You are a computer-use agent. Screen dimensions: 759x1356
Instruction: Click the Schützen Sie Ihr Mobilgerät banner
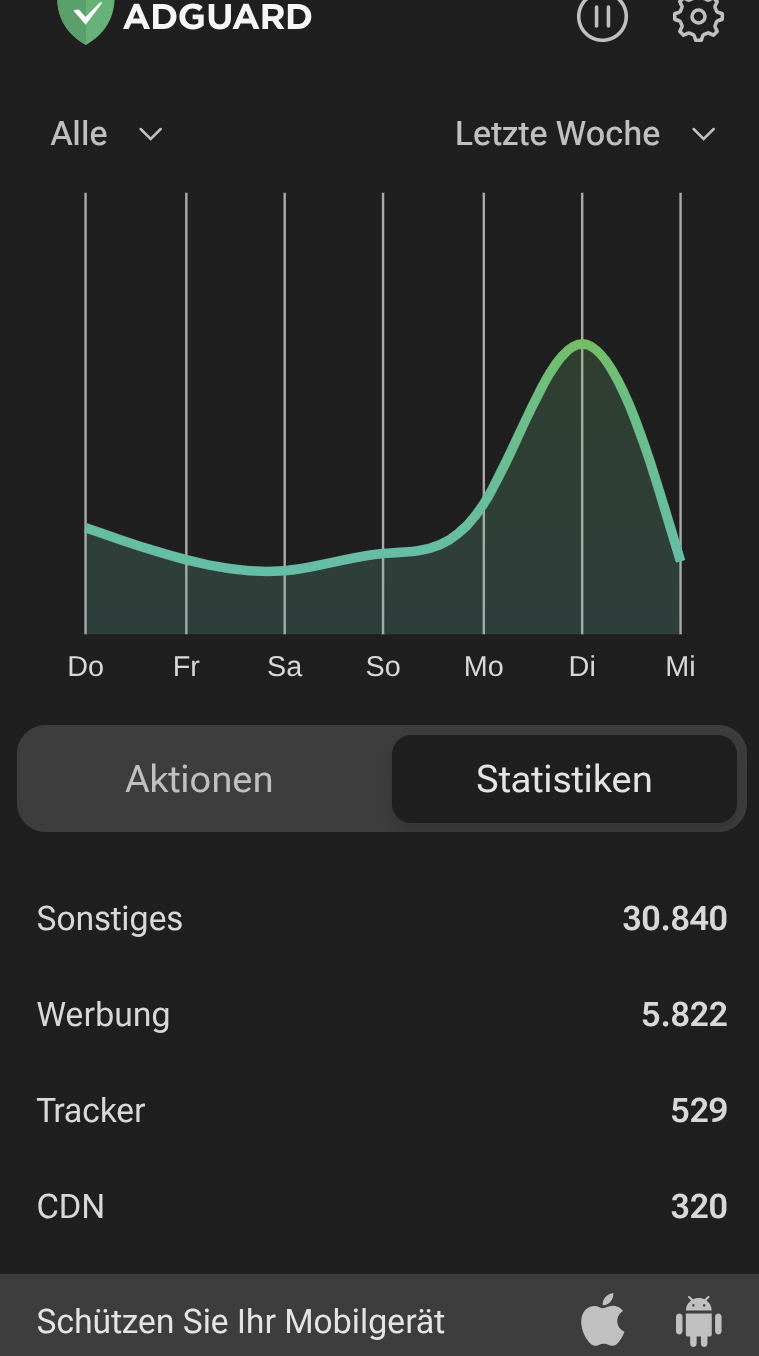pos(240,1321)
